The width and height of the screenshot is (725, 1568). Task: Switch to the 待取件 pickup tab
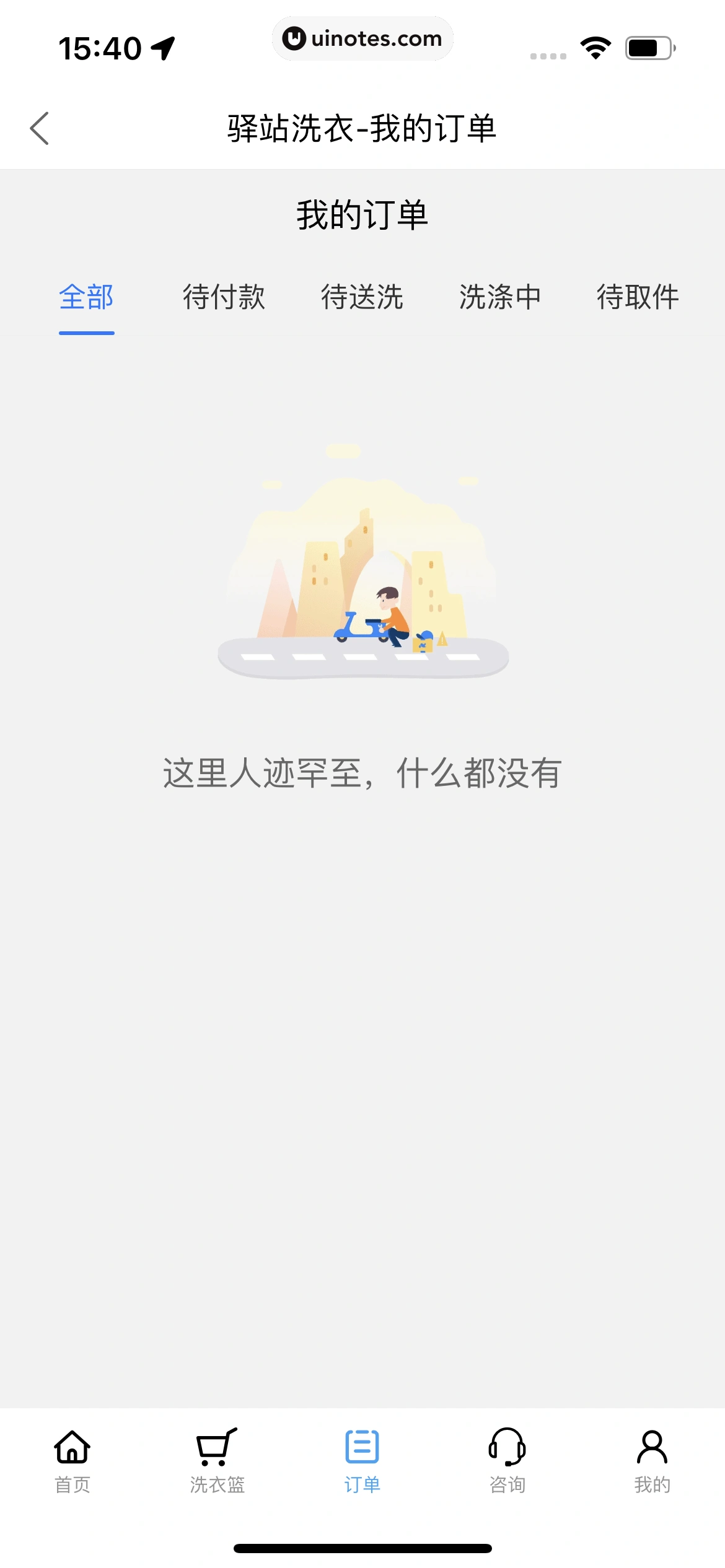[x=638, y=298]
